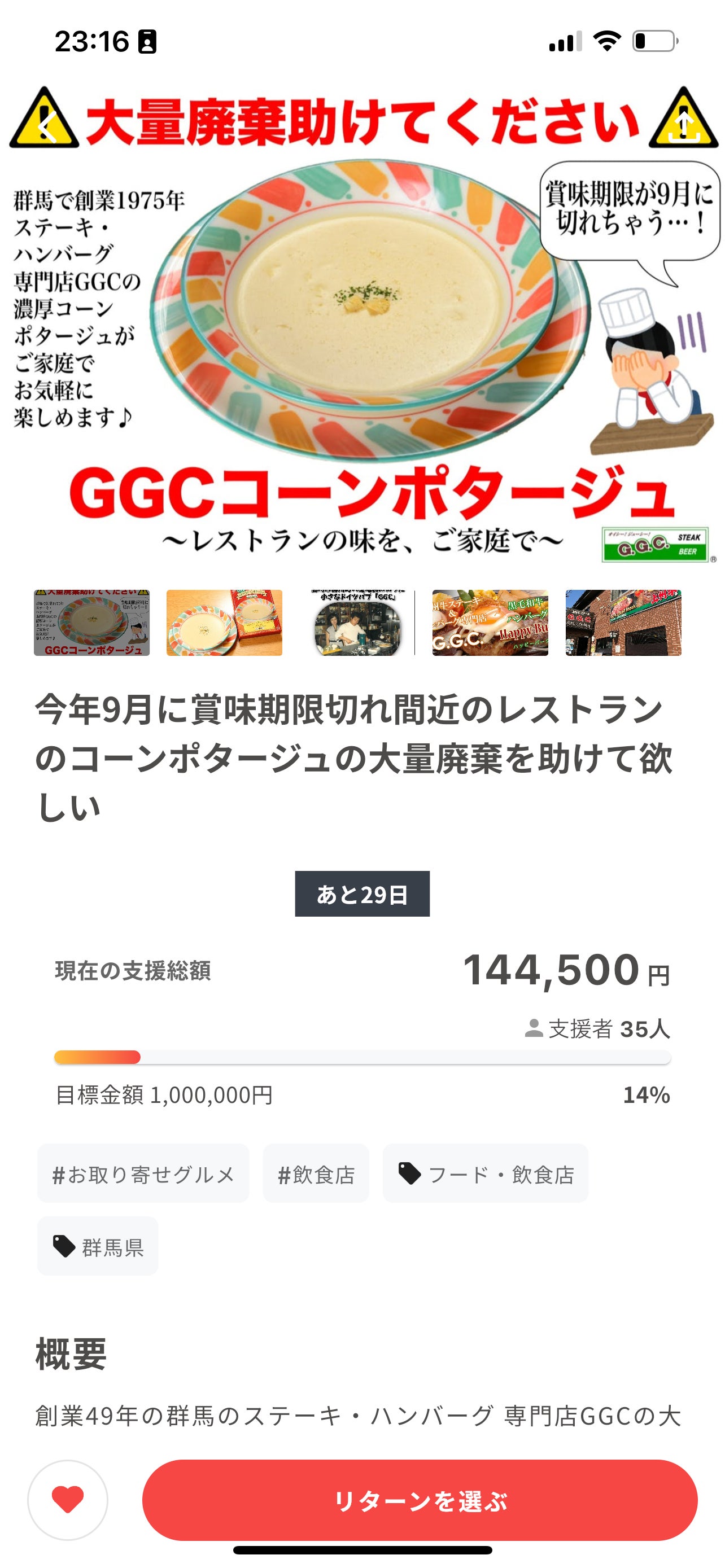Open the #お取り寄せグルメ tag
This screenshot has width=725, height=1568.
click(143, 1173)
